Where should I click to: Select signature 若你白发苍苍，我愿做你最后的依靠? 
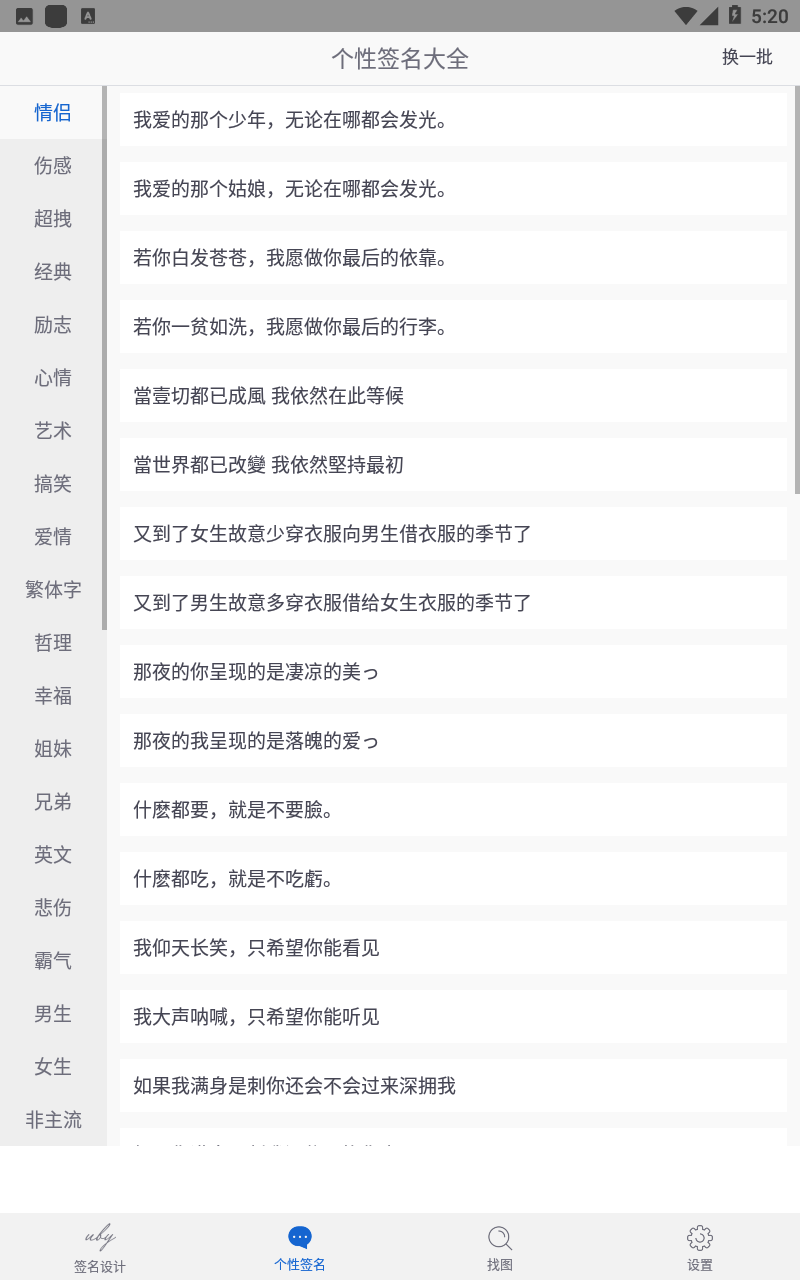tap(453, 258)
